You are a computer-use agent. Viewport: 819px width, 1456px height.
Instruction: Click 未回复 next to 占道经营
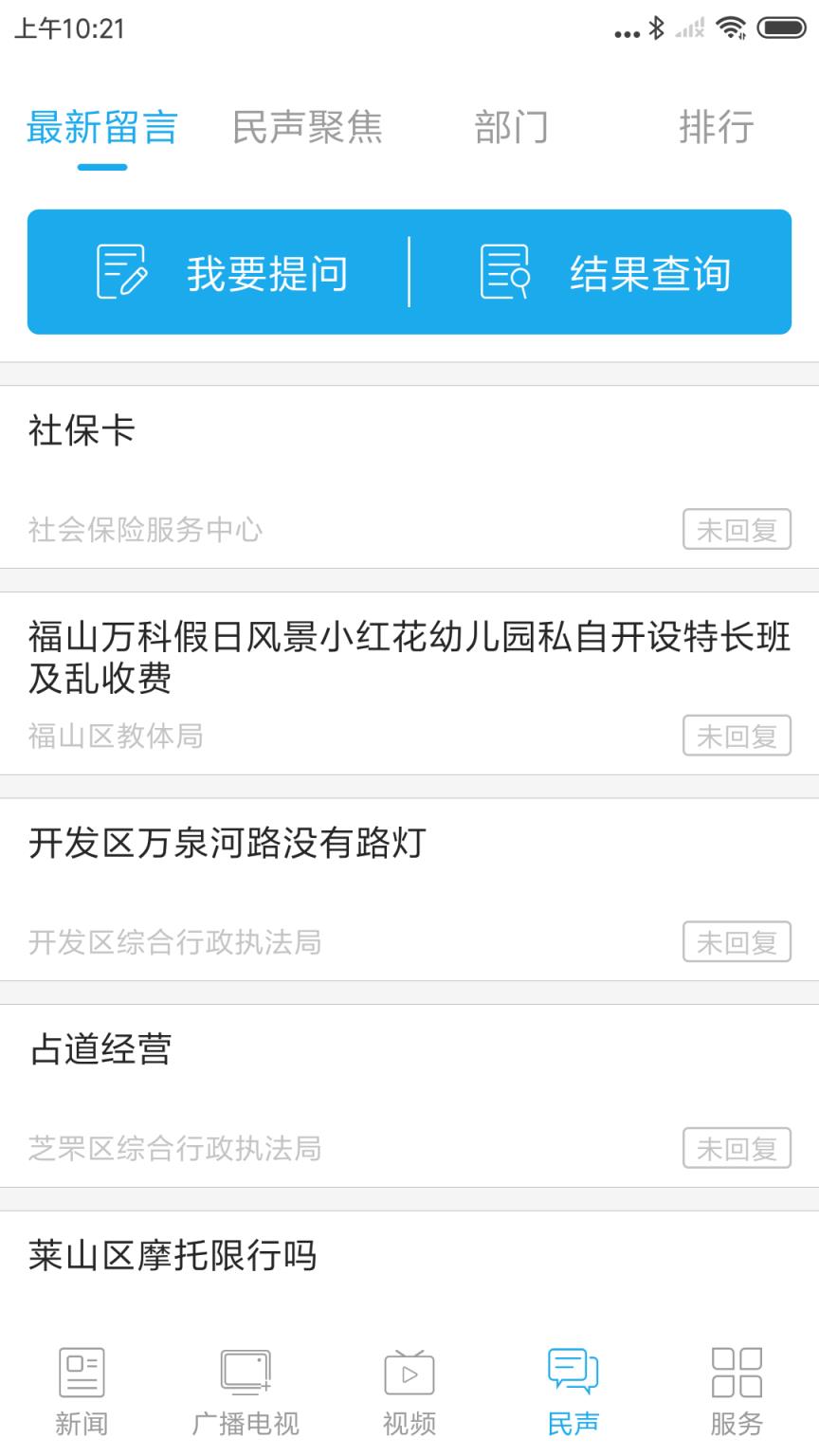pyautogui.click(x=737, y=1148)
